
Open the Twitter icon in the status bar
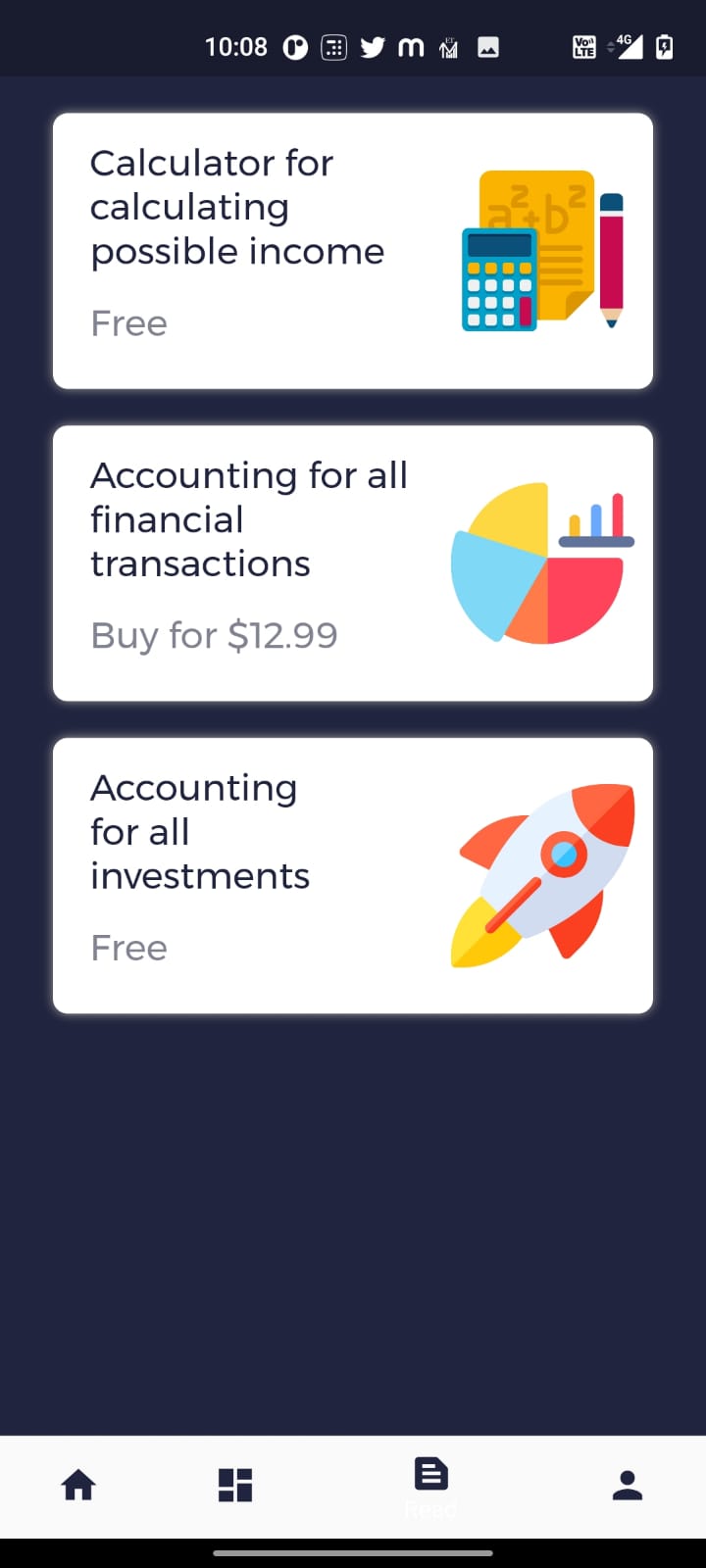click(373, 46)
